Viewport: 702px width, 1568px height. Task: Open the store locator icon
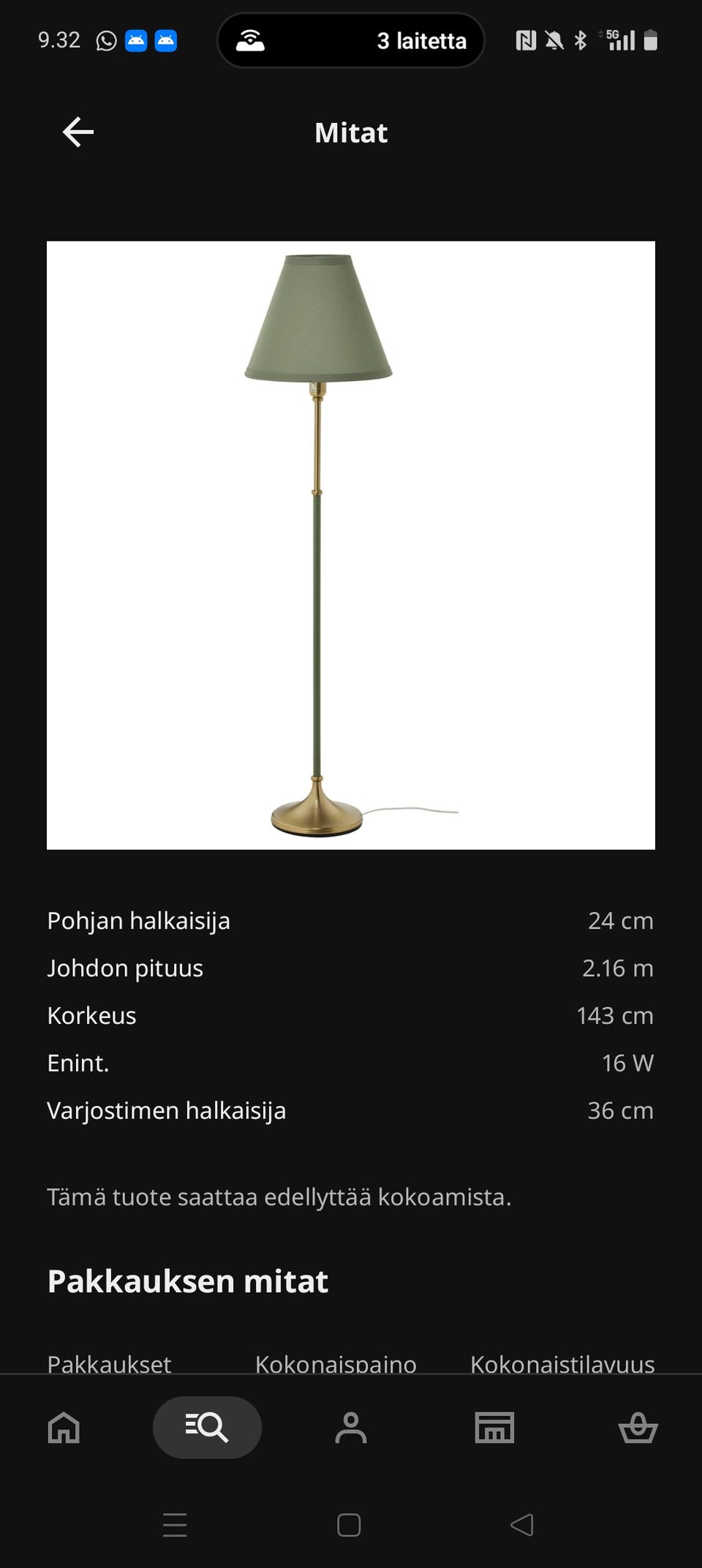tap(494, 1427)
